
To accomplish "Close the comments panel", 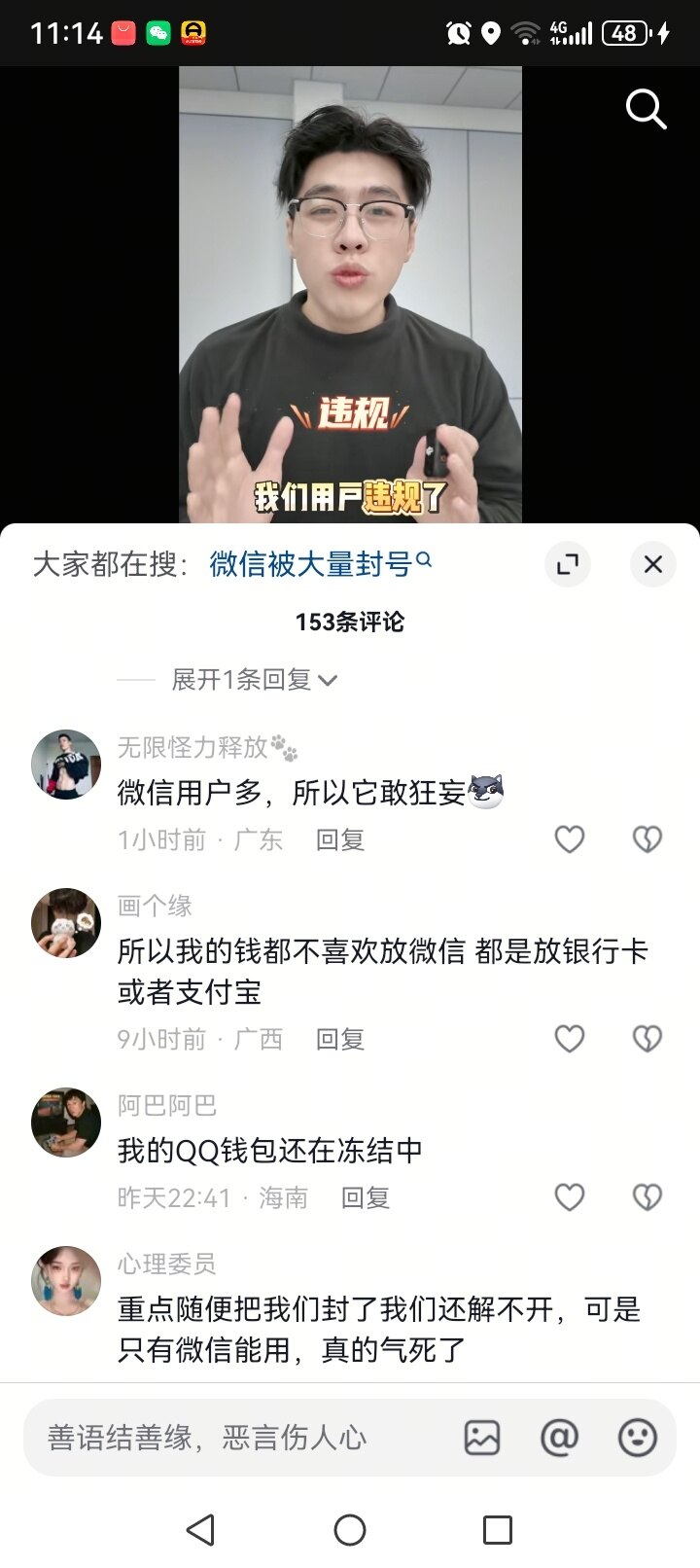I will [x=653, y=564].
